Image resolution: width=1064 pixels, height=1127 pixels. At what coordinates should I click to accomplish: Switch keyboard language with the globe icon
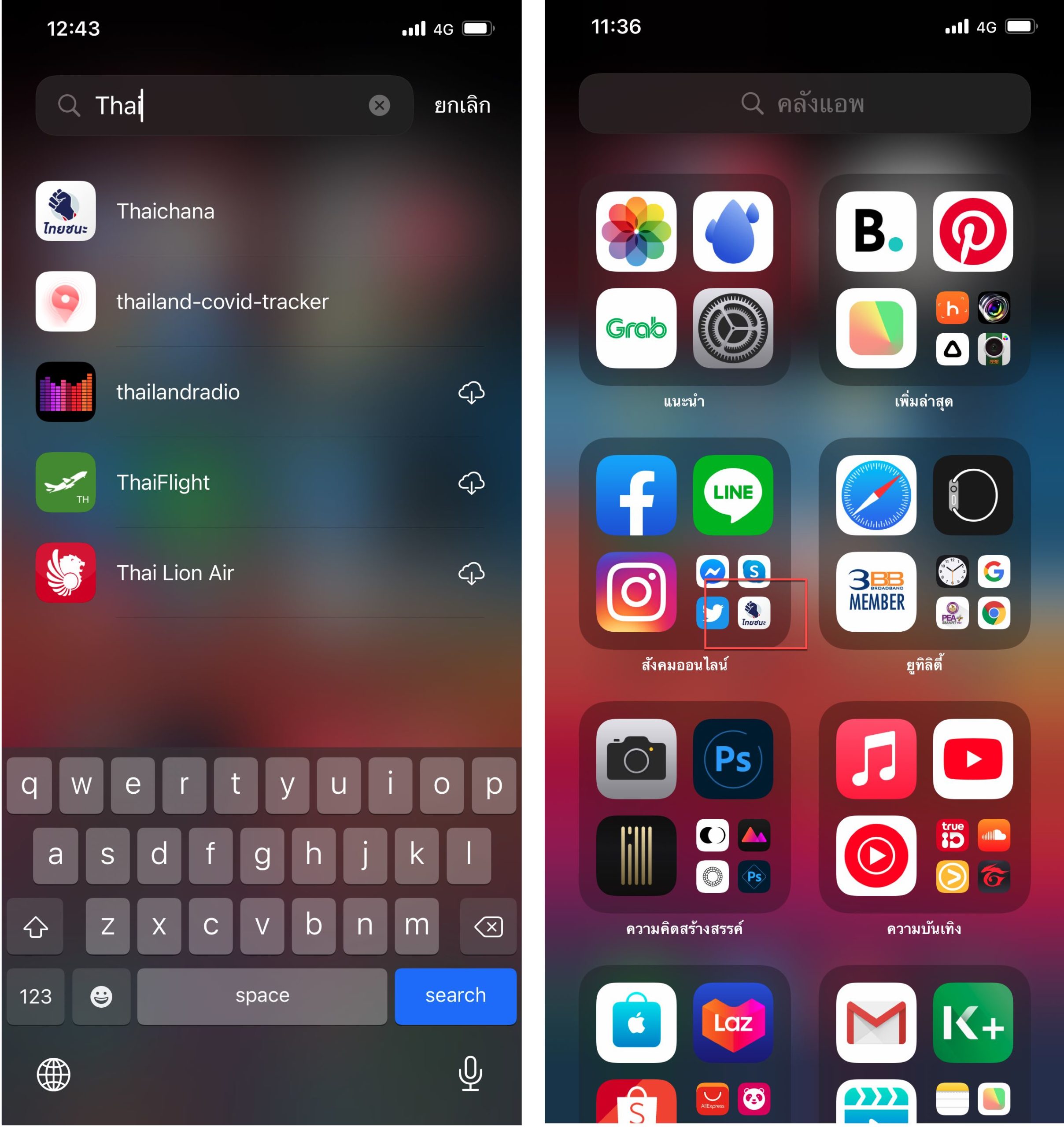coord(54,1074)
